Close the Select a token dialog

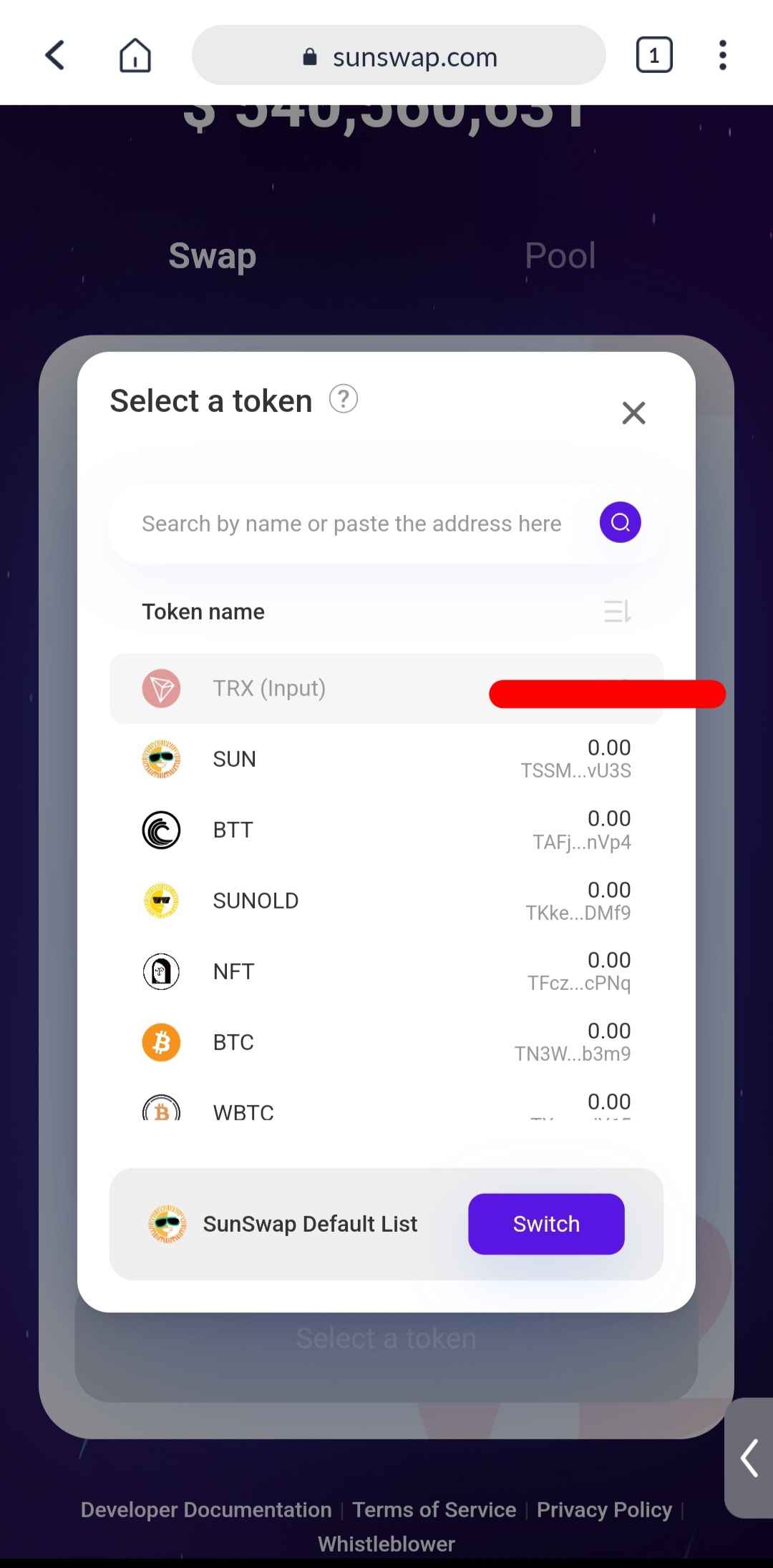(x=633, y=413)
